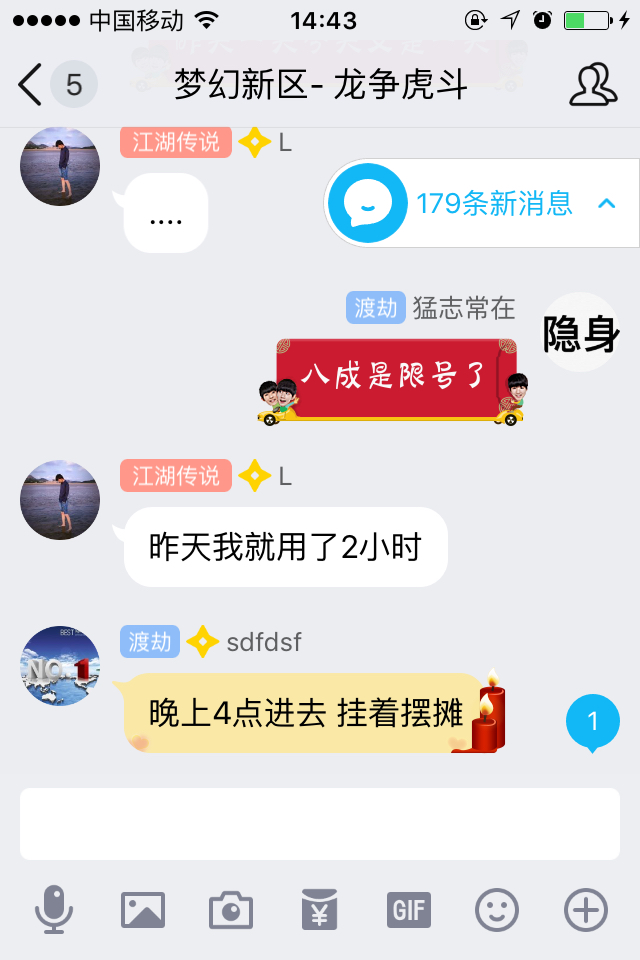Open group members profile icon

click(x=593, y=84)
